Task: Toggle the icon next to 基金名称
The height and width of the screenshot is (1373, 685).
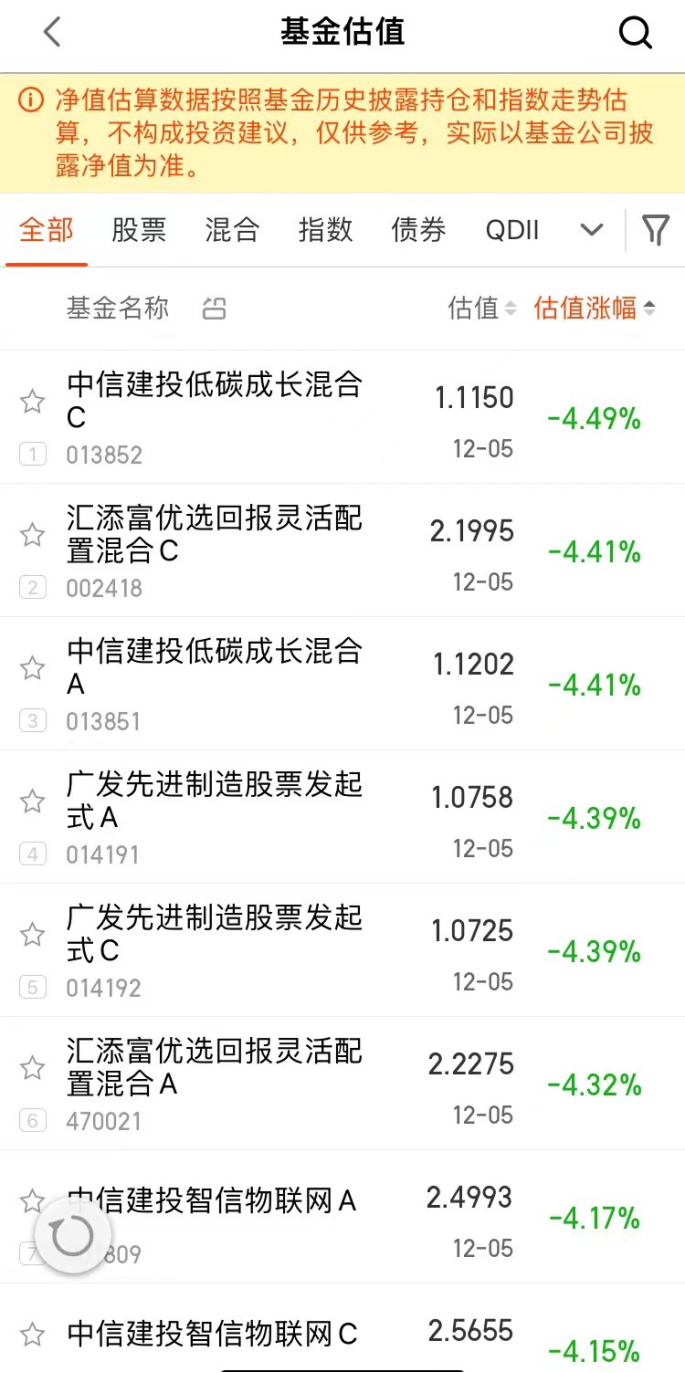Action: 214,309
